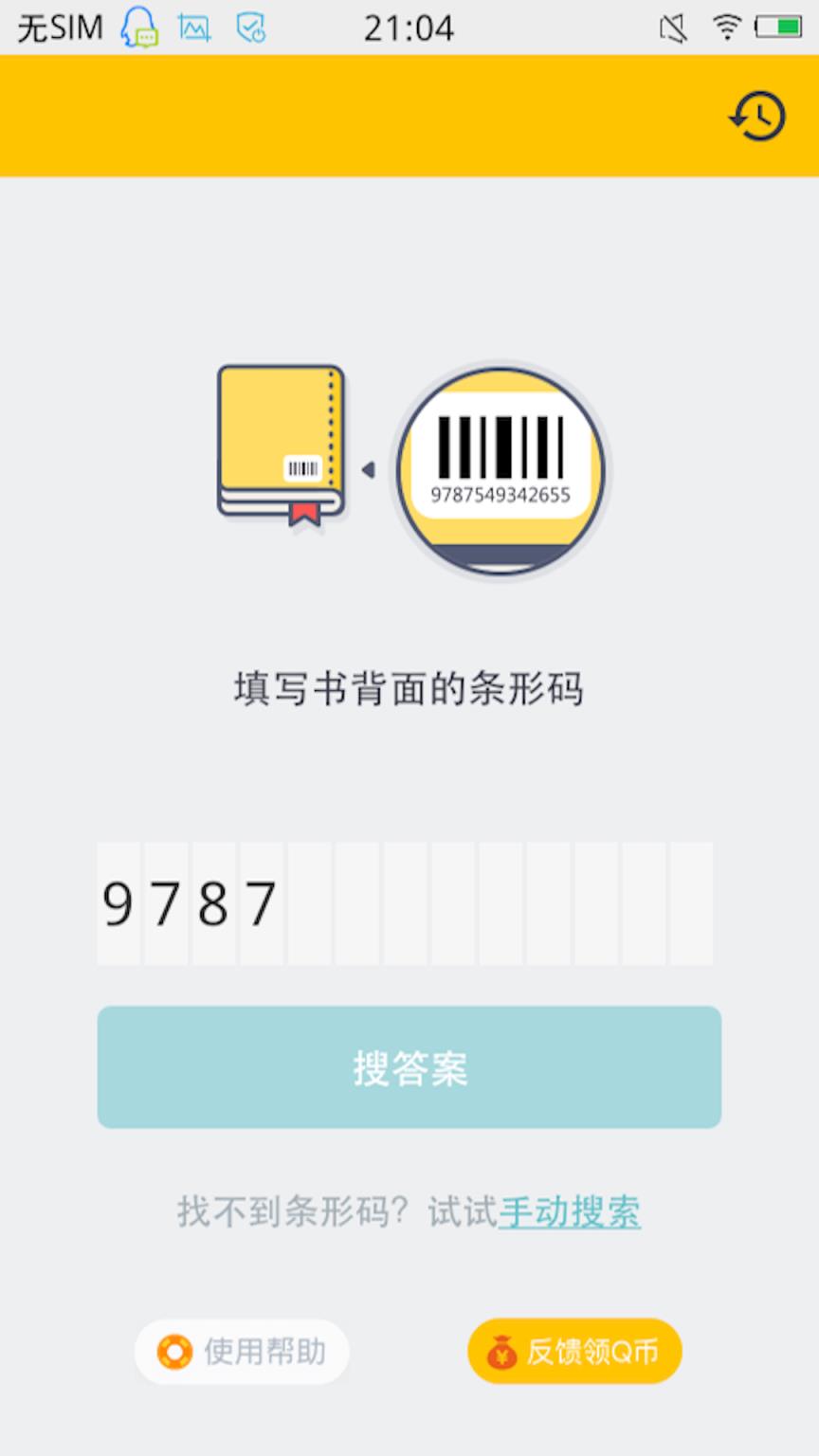Click the Q币 money bag icon

tap(502, 1351)
